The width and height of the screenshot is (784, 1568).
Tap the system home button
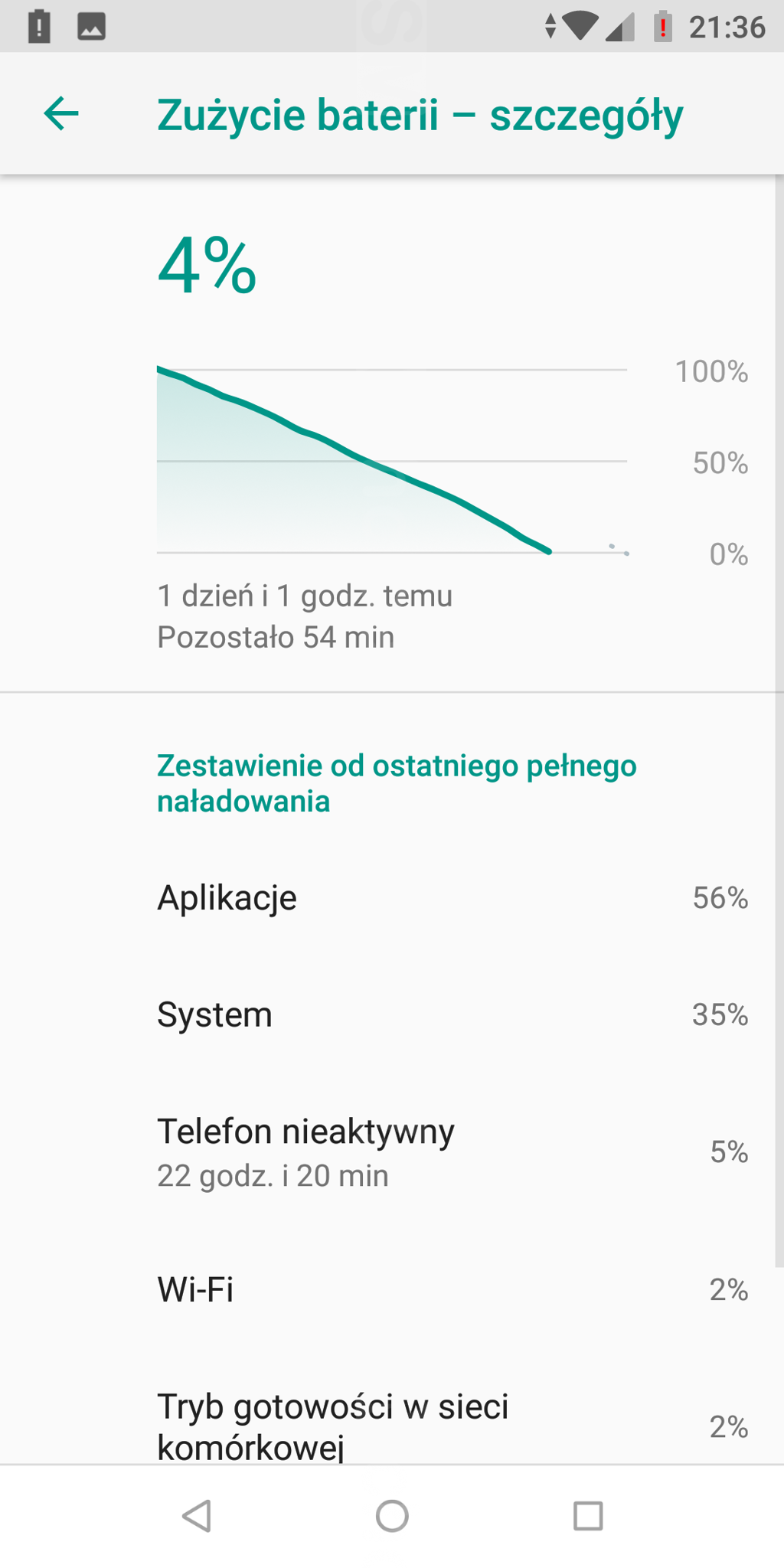tap(392, 1516)
